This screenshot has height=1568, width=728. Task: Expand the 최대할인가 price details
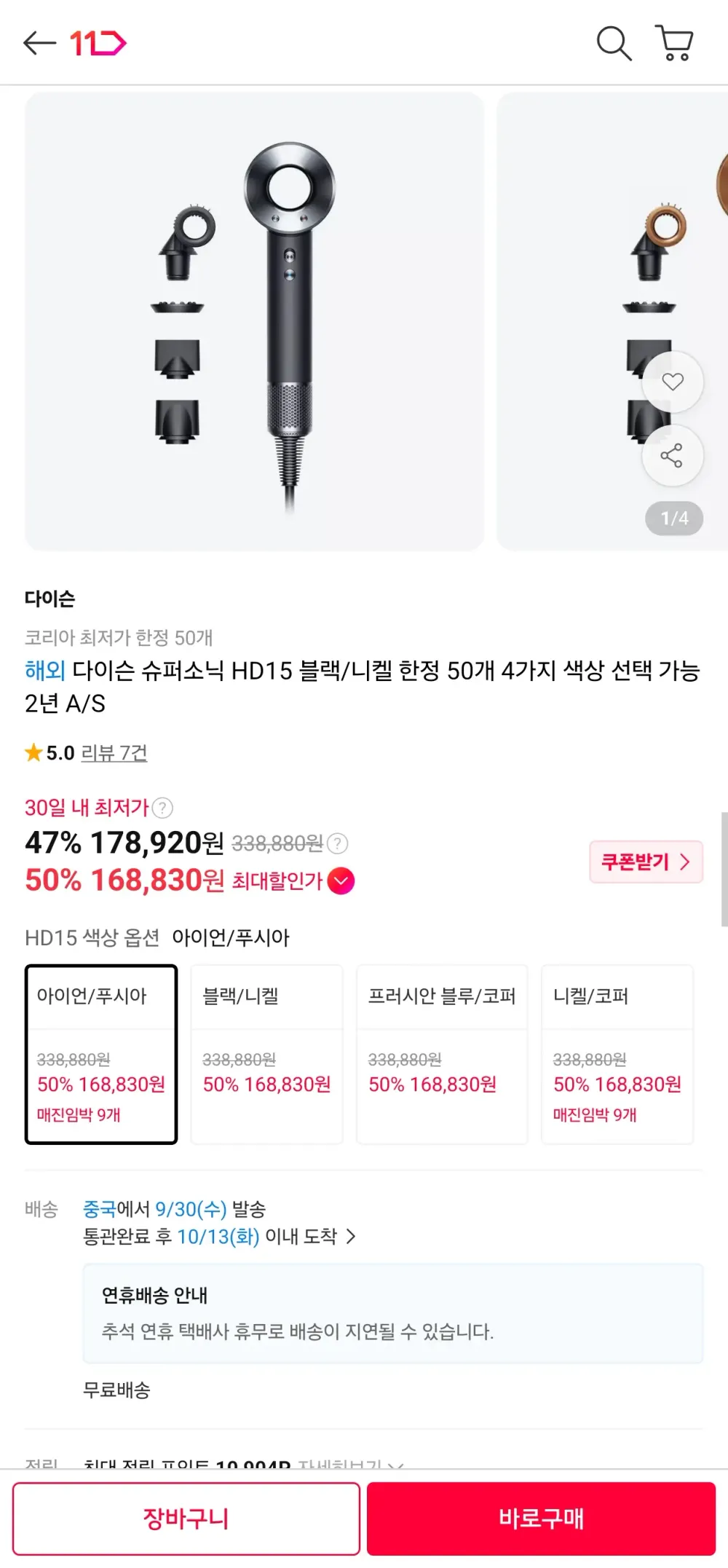pyautogui.click(x=341, y=881)
